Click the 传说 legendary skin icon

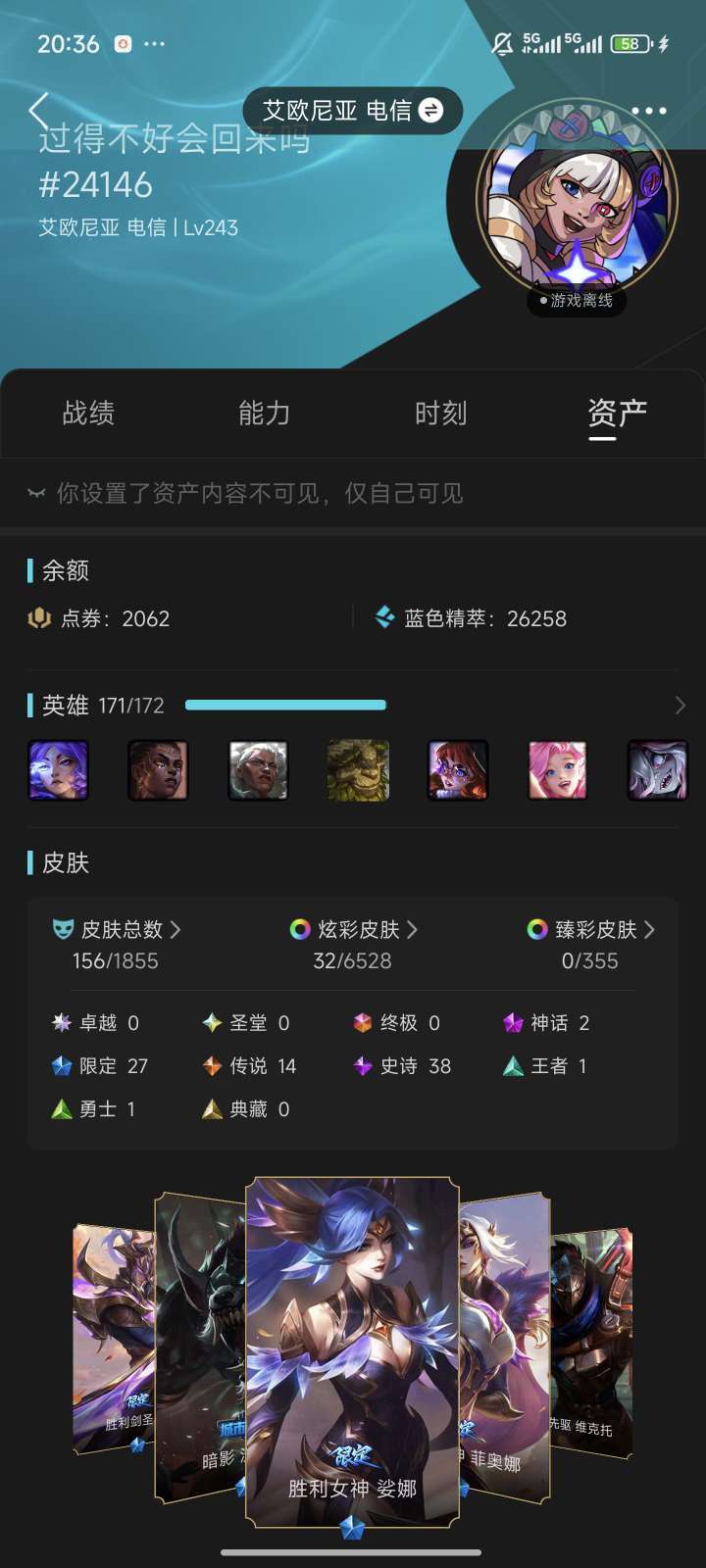click(x=212, y=1066)
